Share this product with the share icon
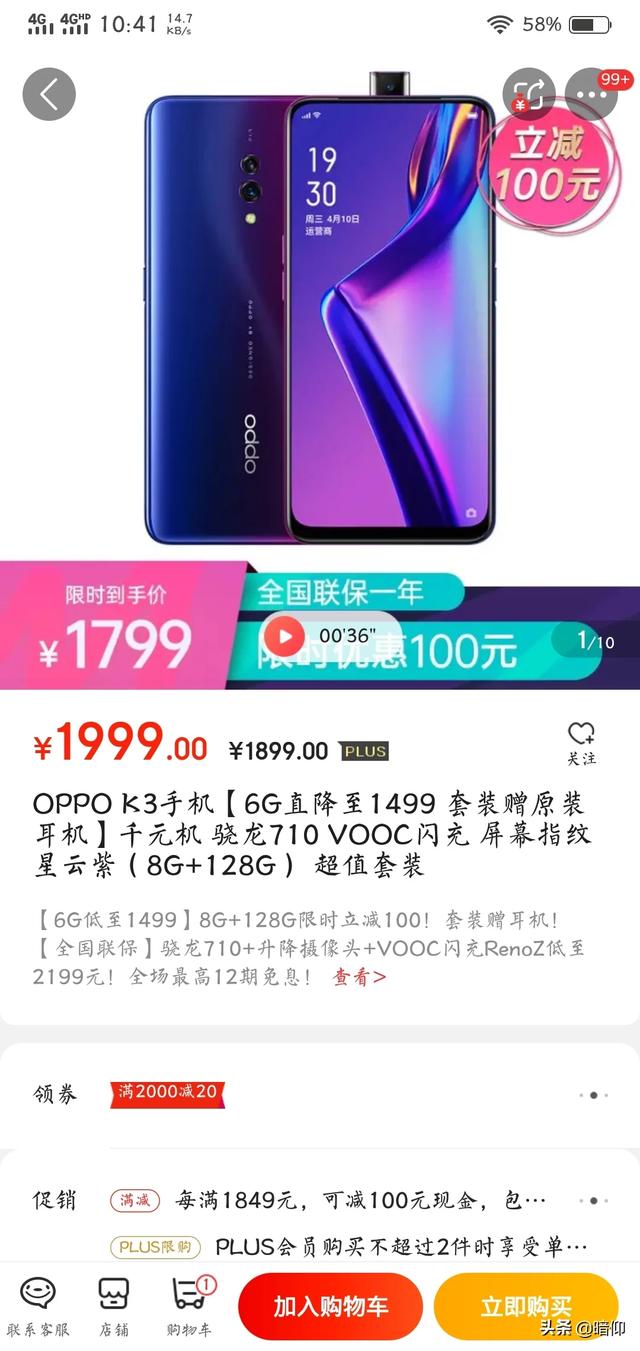 click(529, 94)
